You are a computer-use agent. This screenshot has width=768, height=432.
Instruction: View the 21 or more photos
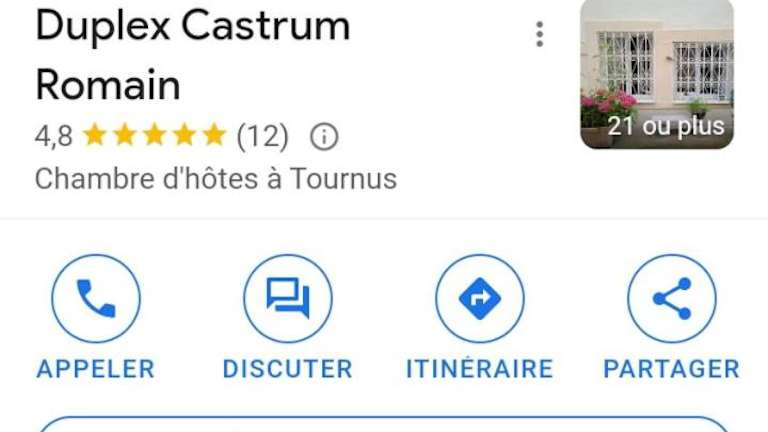click(x=657, y=73)
